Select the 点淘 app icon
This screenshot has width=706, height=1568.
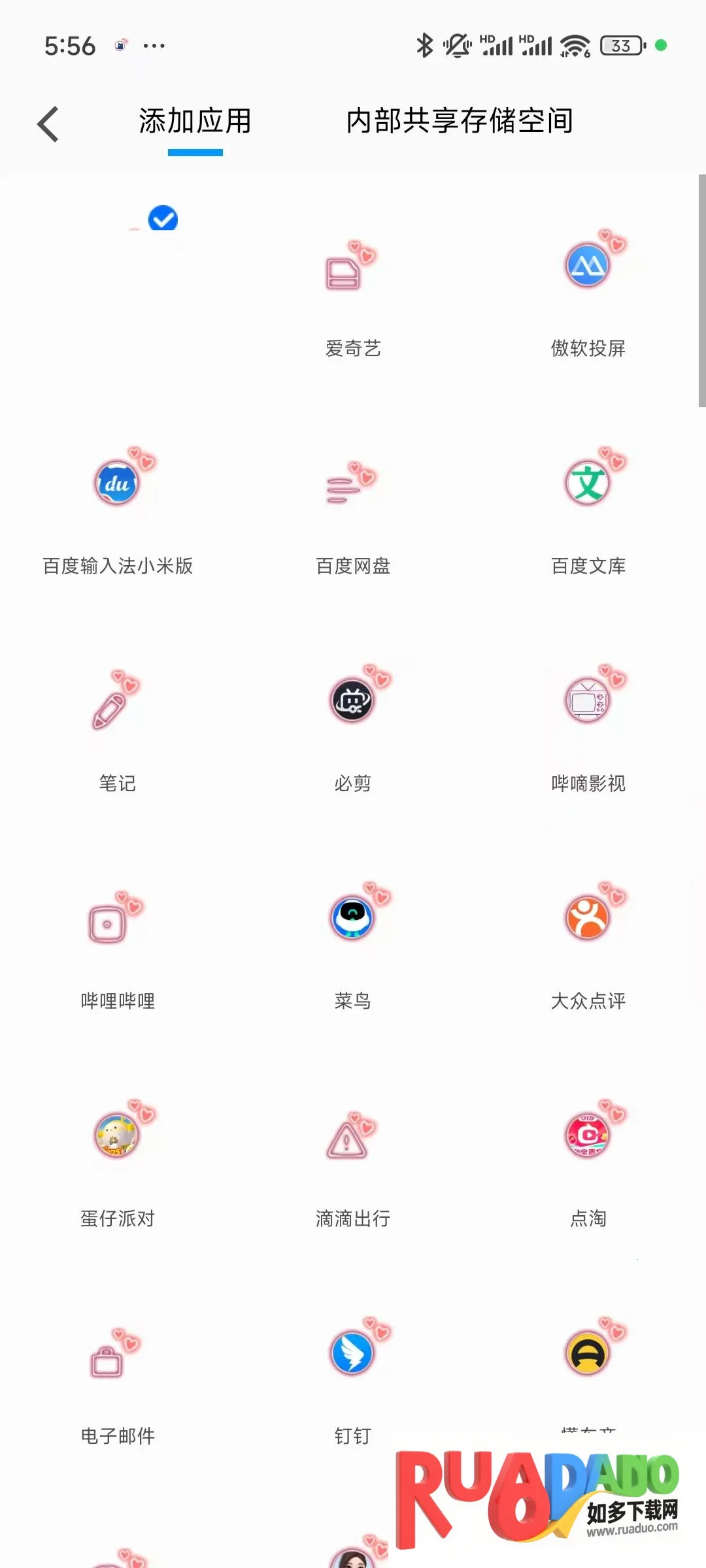586,1135
